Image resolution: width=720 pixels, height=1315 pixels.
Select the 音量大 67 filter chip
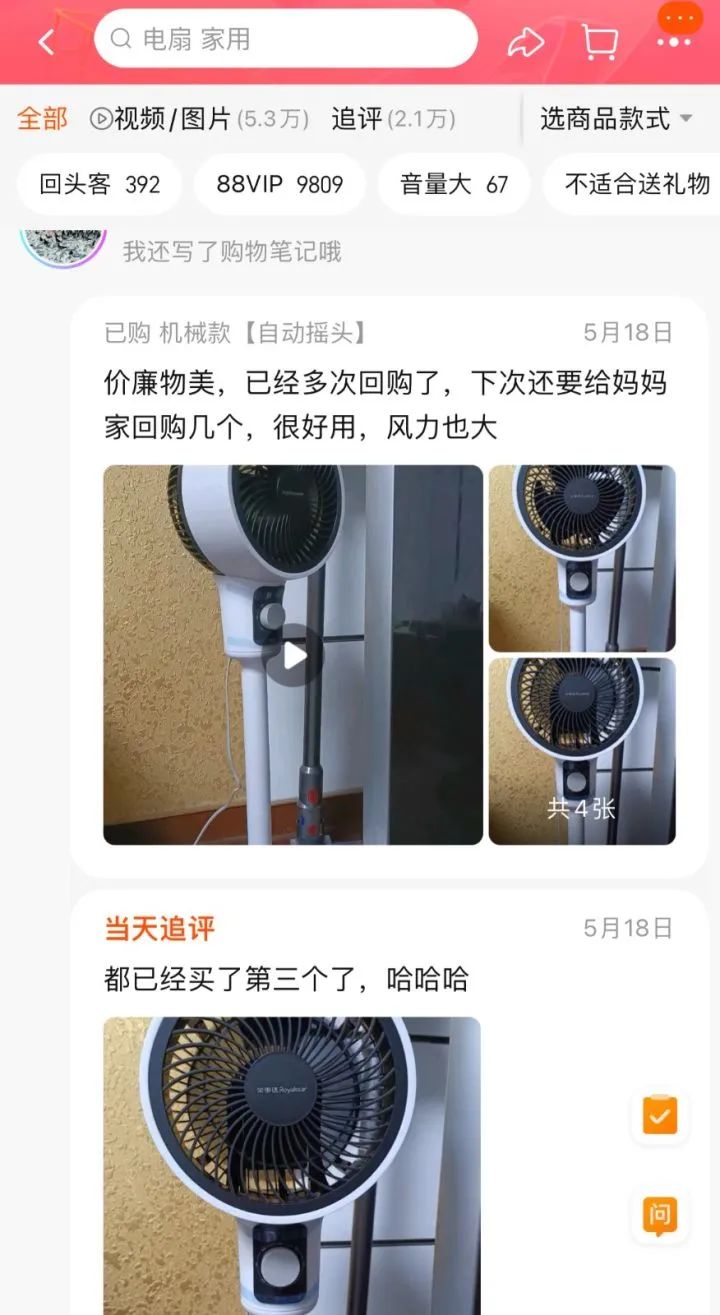pos(453,184)
